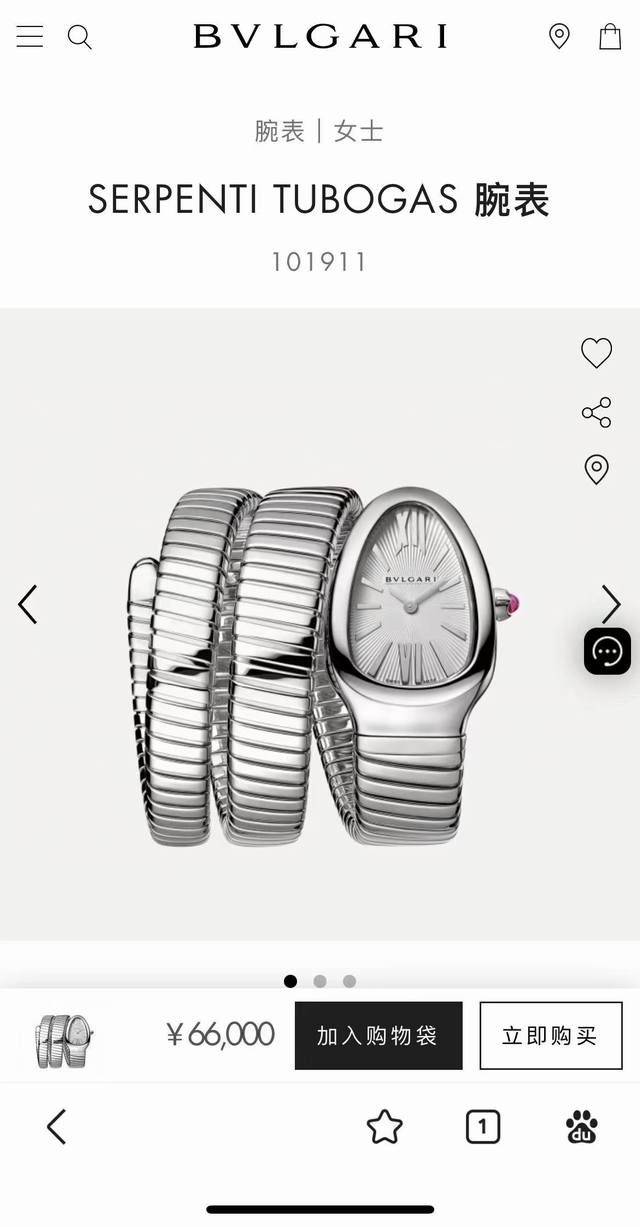This screenshot has height=1227, width=640.
Task: Open browser tabs switcher
Action: coord(482,1127)
